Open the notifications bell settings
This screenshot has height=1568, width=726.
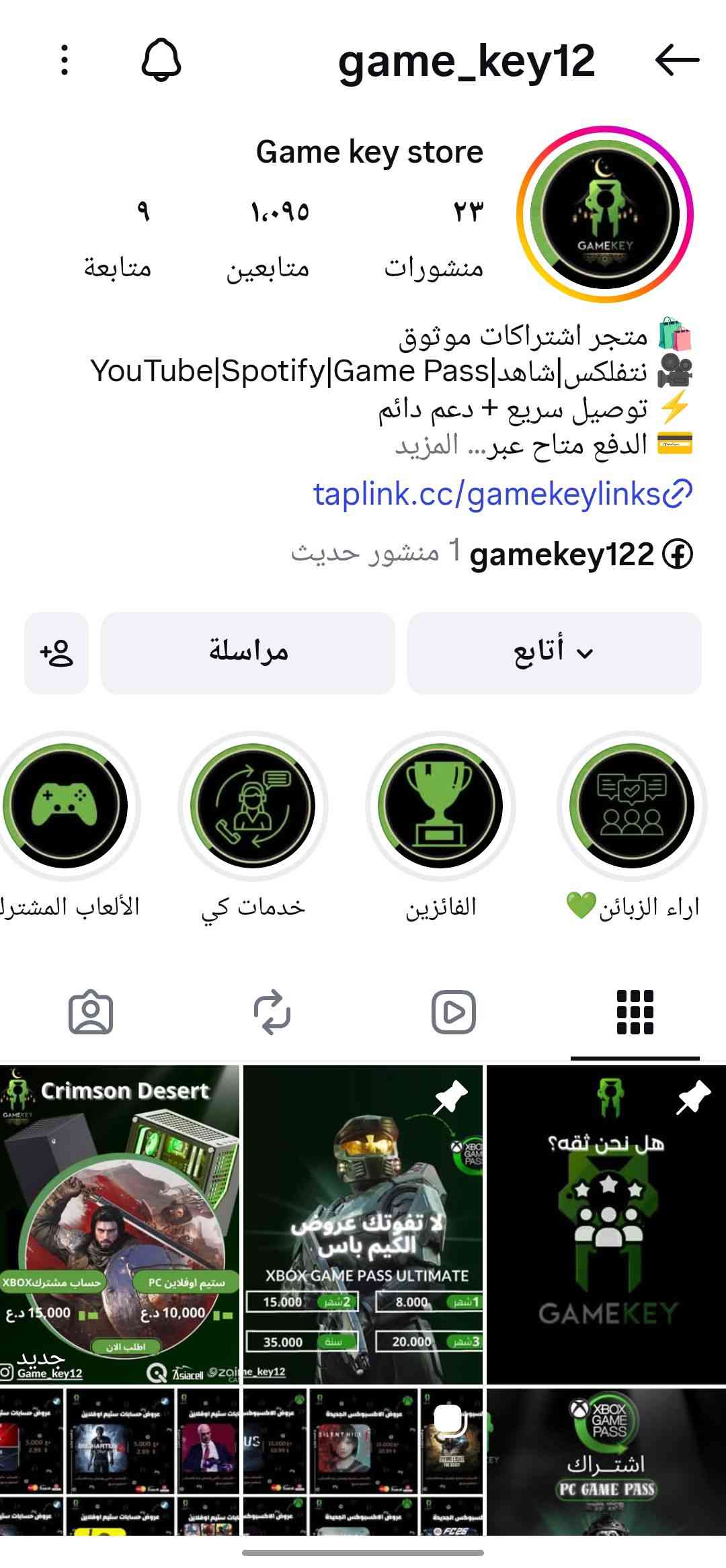(x=161, y=60)
